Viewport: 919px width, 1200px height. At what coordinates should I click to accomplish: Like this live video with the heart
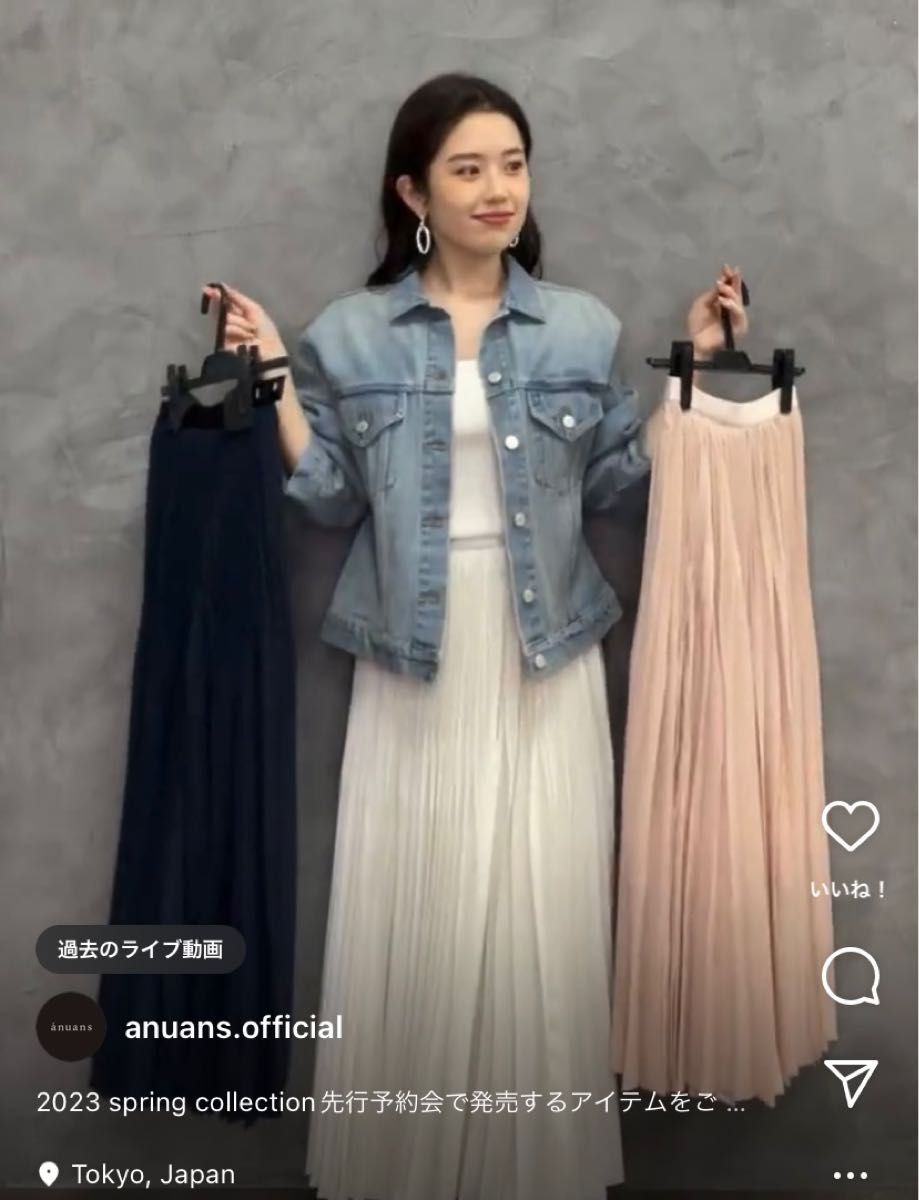click(850, 826)
